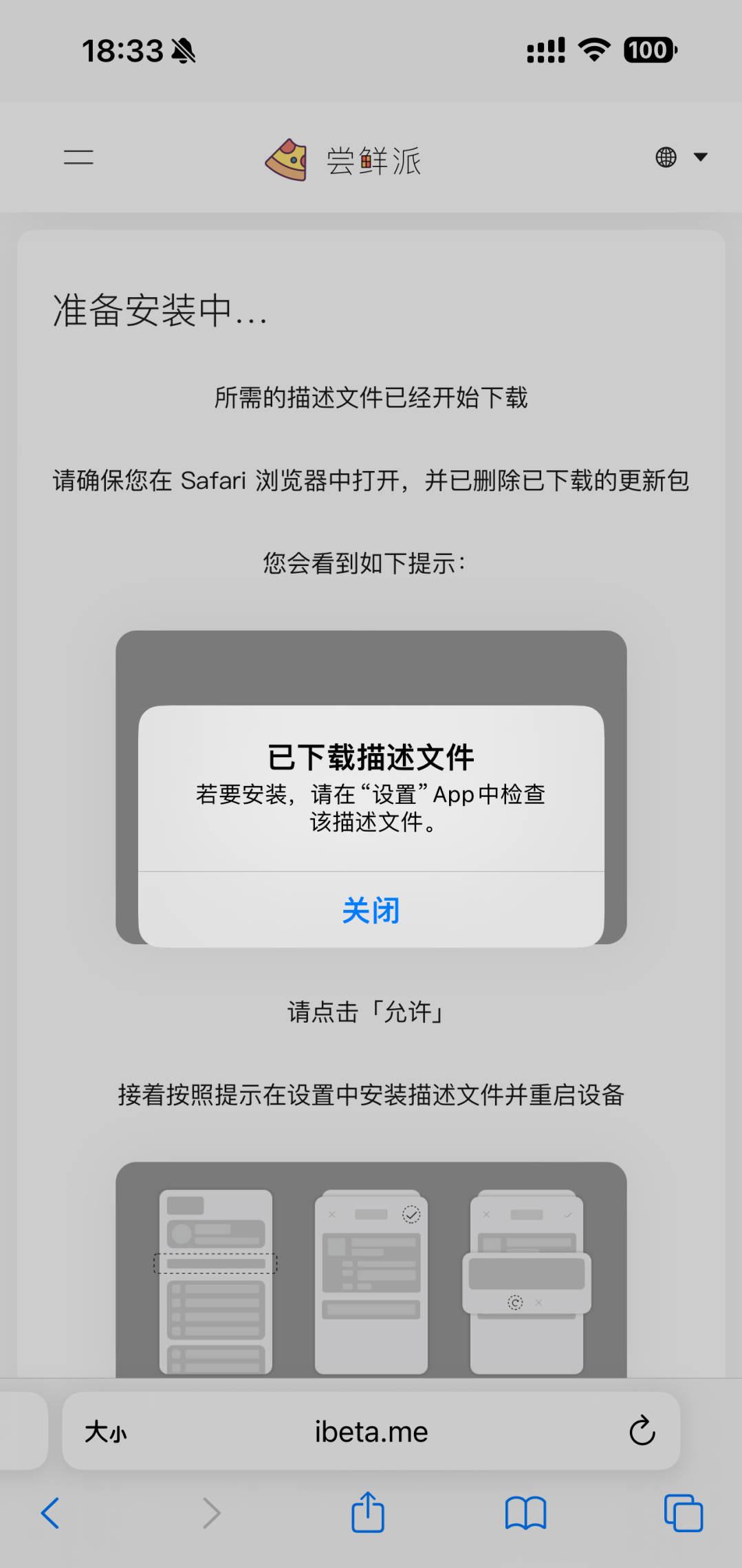Viewport: 742px width, 1568px height.
Task: Go back using the left chevron icon
Action: [x=50, y=1512]
